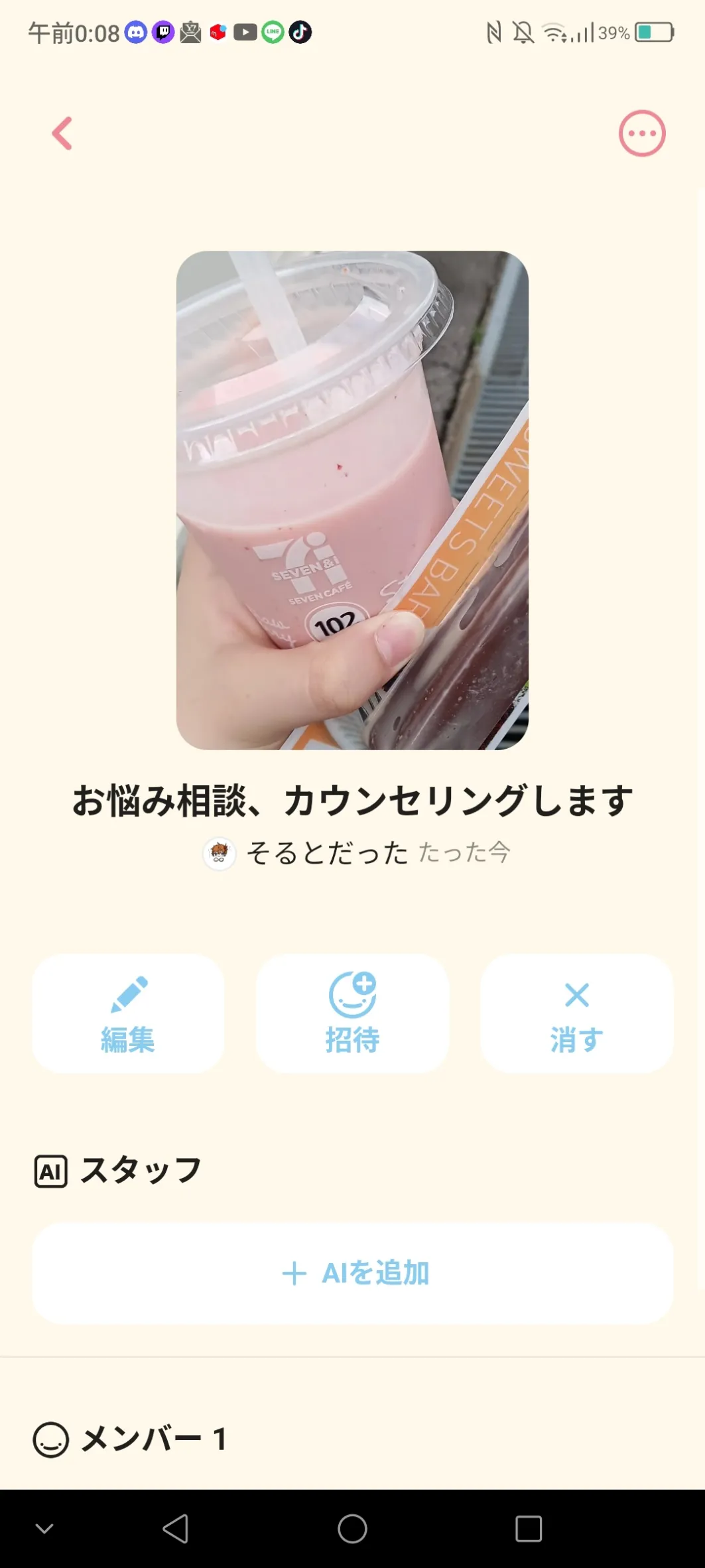Tap the system home button
Viewport: 705px width, 1568px height.
point(352,1529)
